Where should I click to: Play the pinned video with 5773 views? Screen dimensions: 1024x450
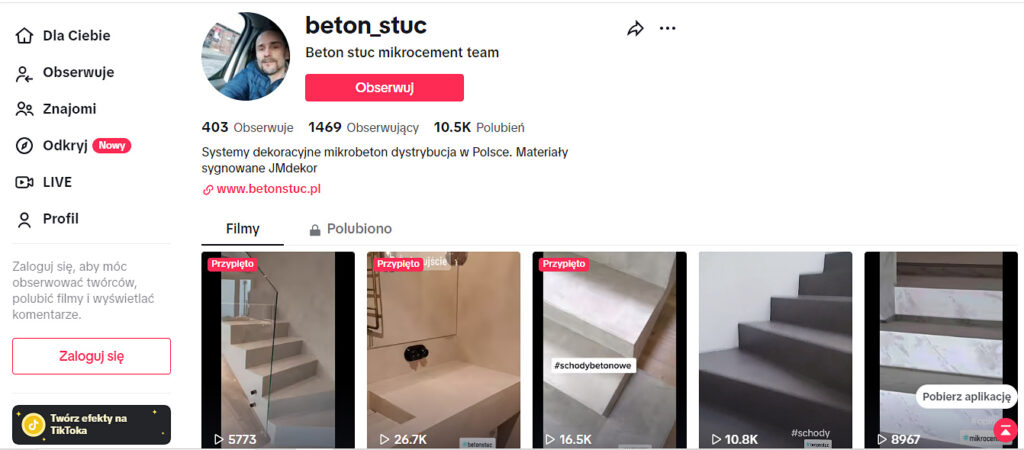[278, 348]
